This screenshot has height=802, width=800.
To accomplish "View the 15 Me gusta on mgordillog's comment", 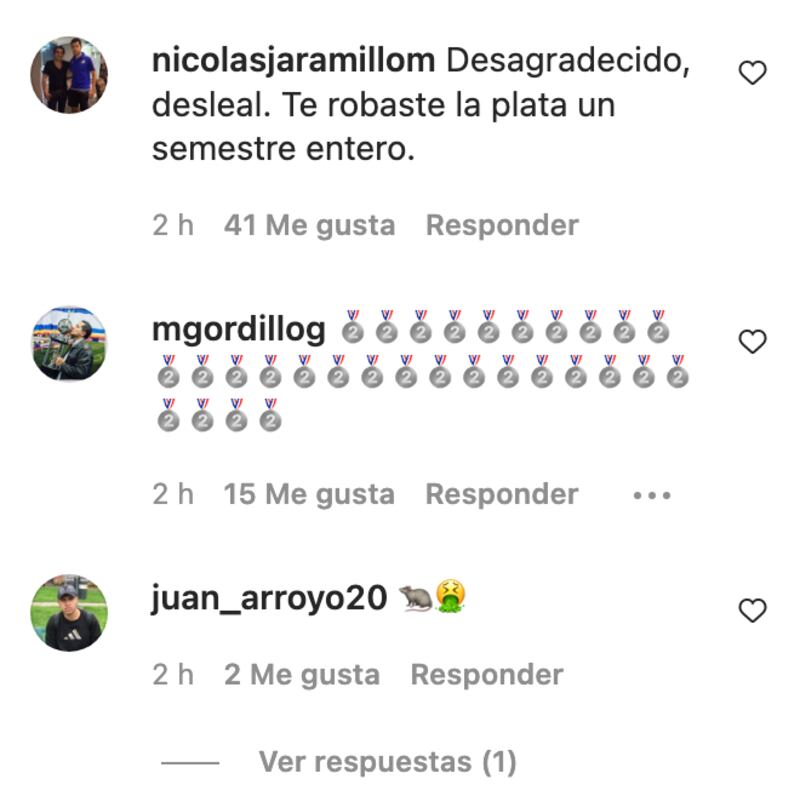I will pos(309,494).
